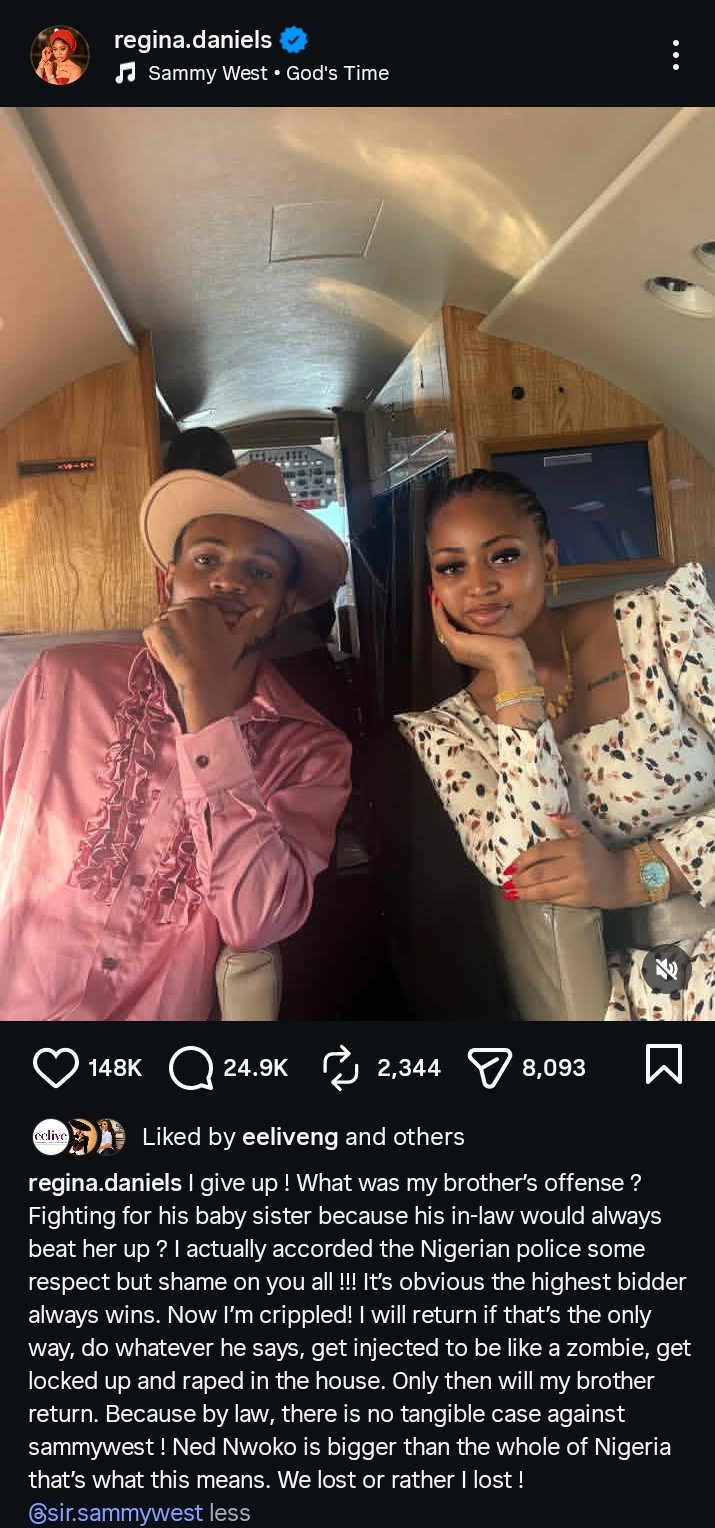Viewport: 715px width, 1528px height.
Task: View likes from eeliveng and others
Action: (302, 1137)
